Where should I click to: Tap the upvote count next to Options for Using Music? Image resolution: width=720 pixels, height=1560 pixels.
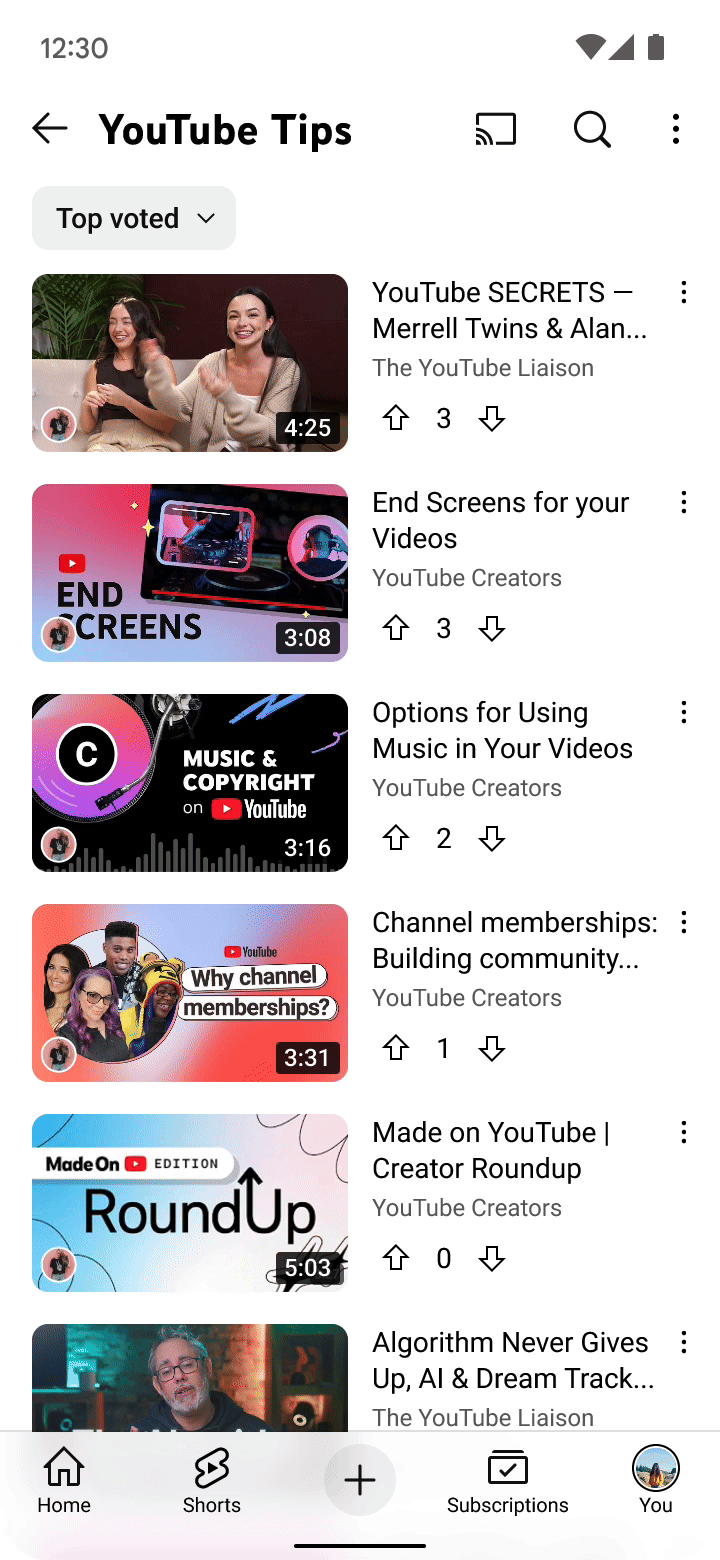coord(443,838)
